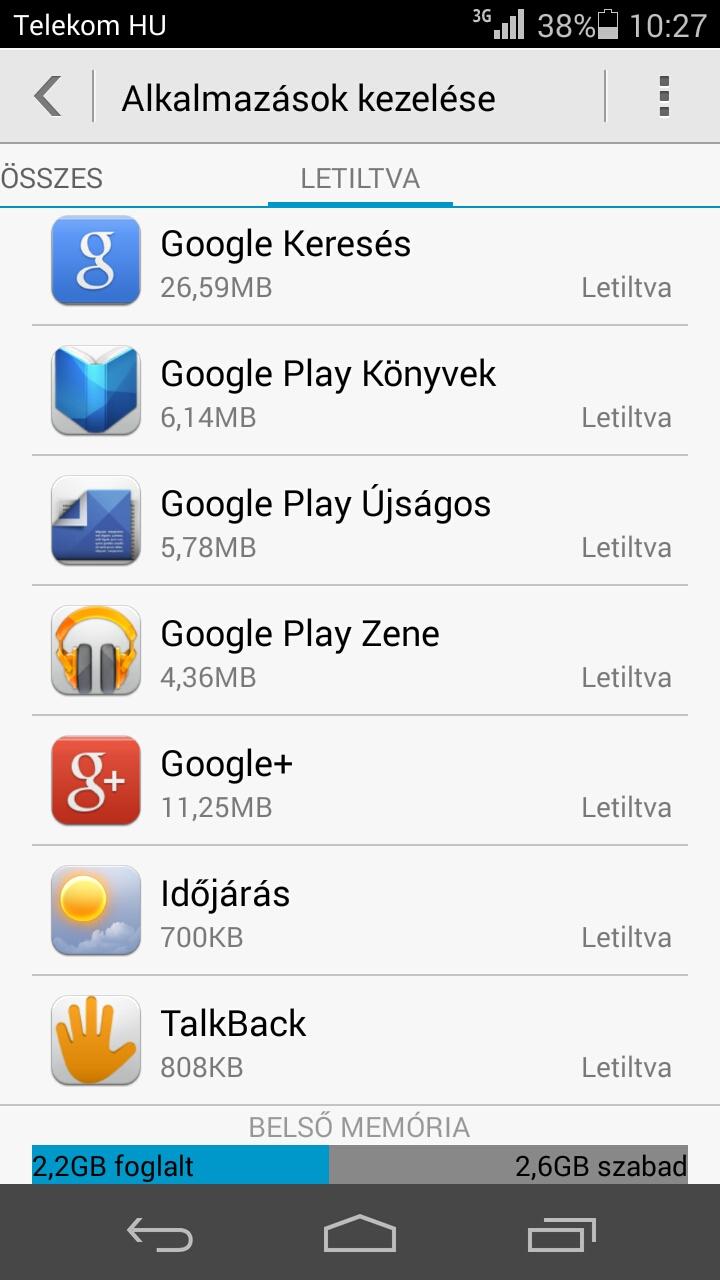The image size is (720, 1280).
Task: Open Google Keresés app details
Action: pos(360,262)
